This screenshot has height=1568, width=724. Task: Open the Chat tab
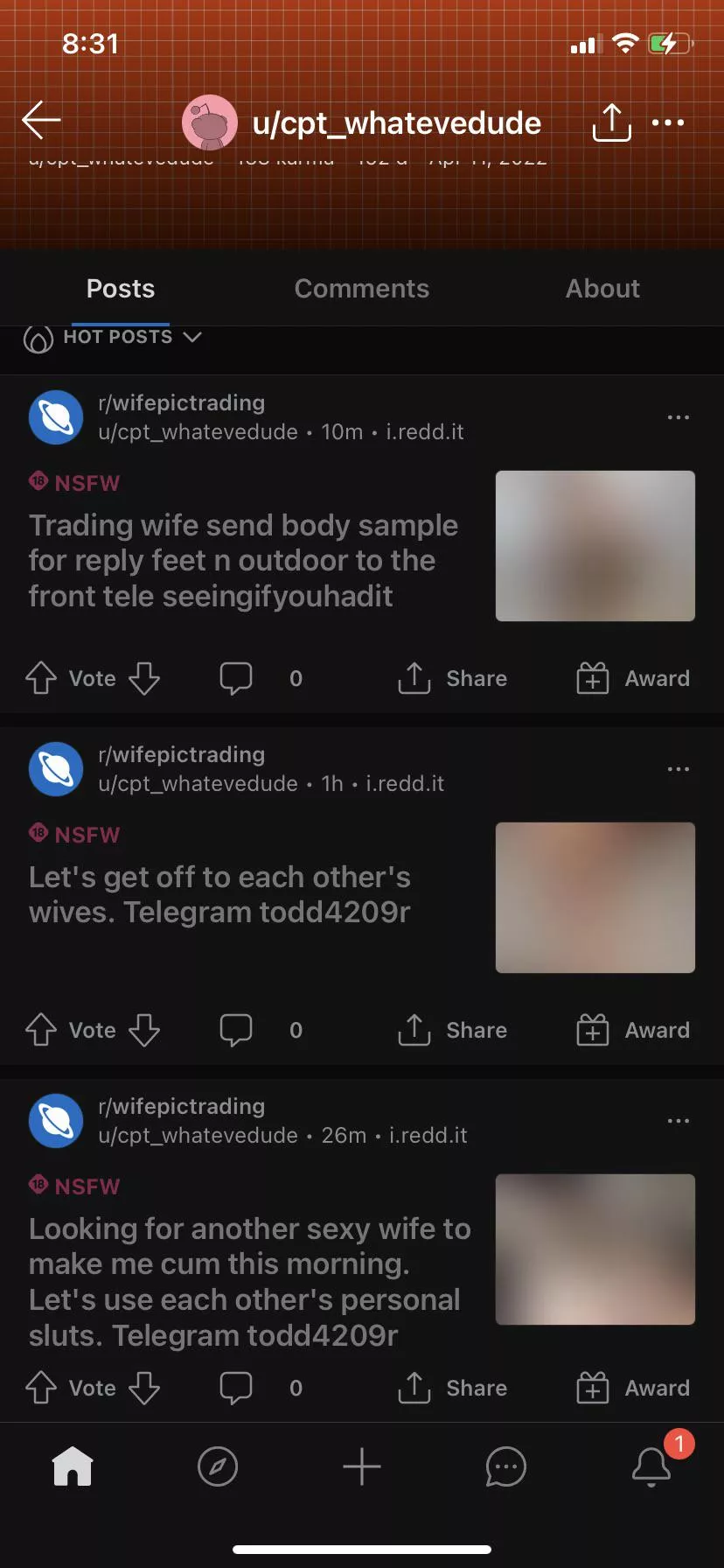click(505, 1466)
